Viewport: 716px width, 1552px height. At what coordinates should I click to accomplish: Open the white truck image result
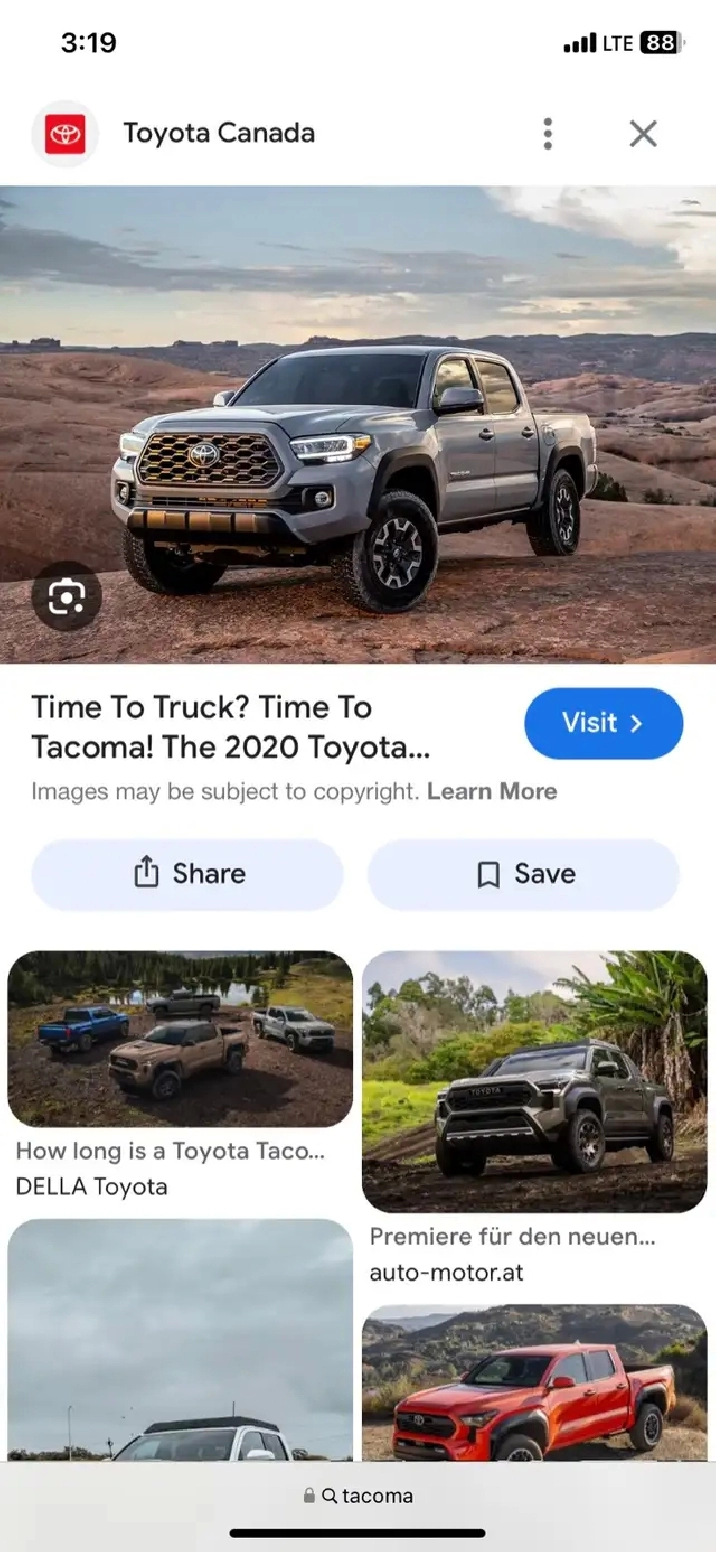coord(180,1340)
